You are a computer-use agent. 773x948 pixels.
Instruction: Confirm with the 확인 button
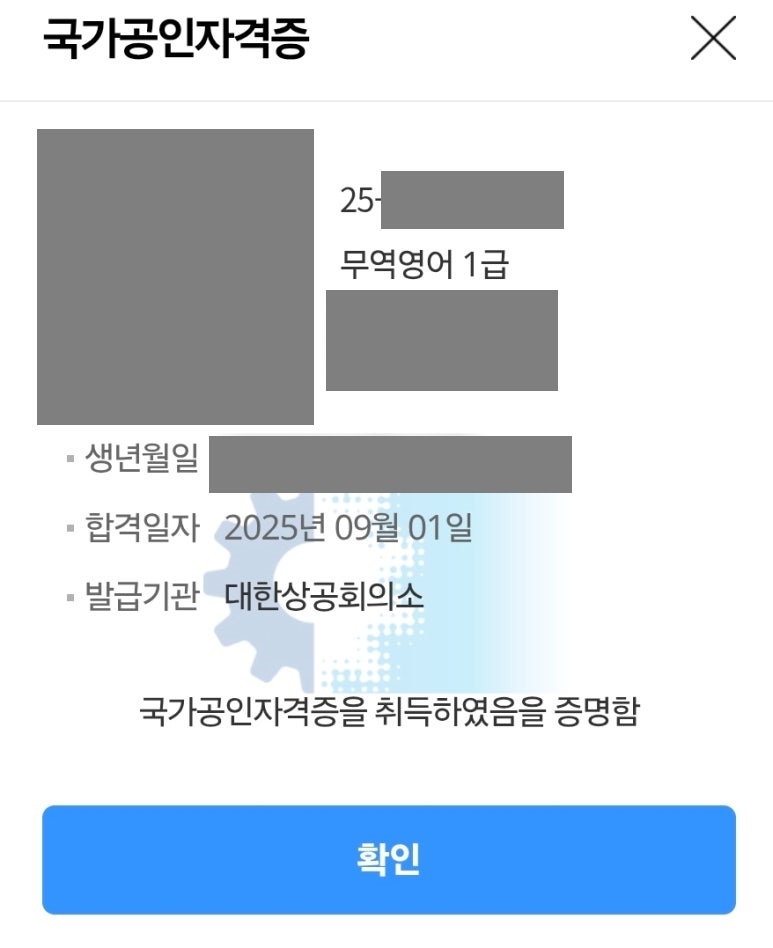pos(388,860)
